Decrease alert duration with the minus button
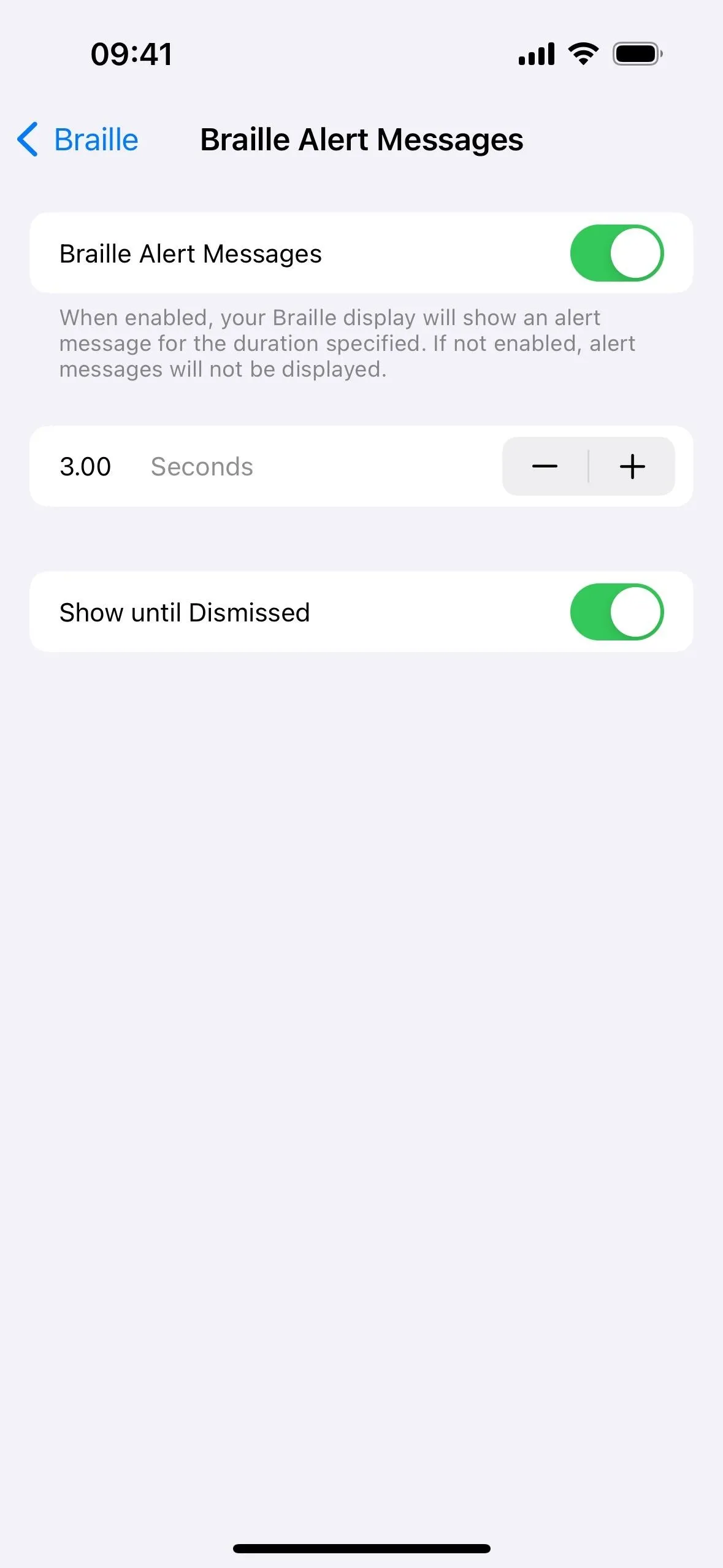 (x=545, y=466)
